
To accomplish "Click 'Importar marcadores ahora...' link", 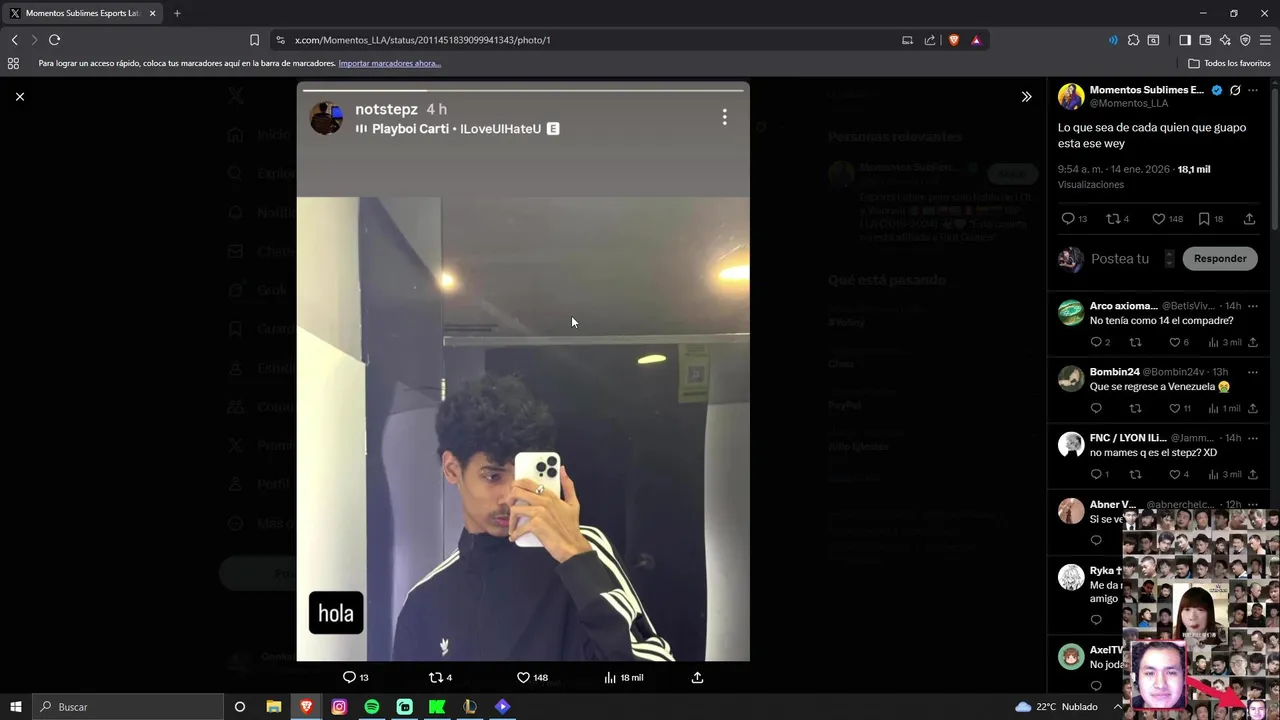I will 389,63.
